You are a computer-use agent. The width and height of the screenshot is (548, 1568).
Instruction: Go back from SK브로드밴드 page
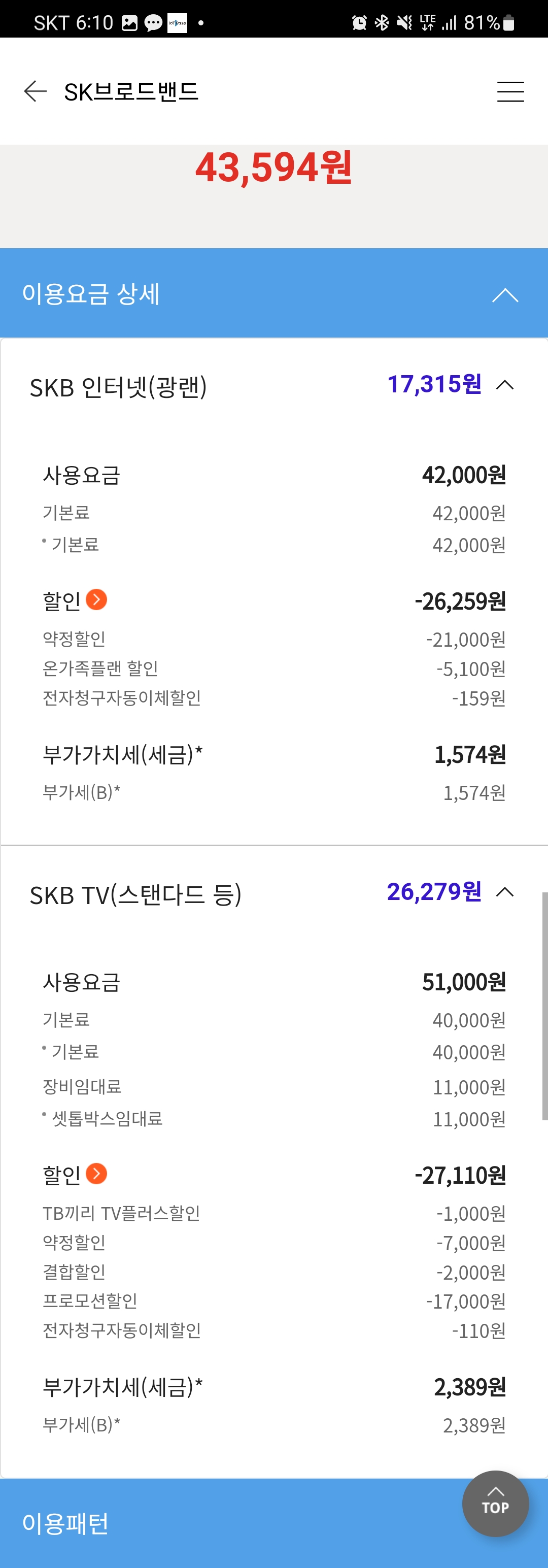(36, 91)
